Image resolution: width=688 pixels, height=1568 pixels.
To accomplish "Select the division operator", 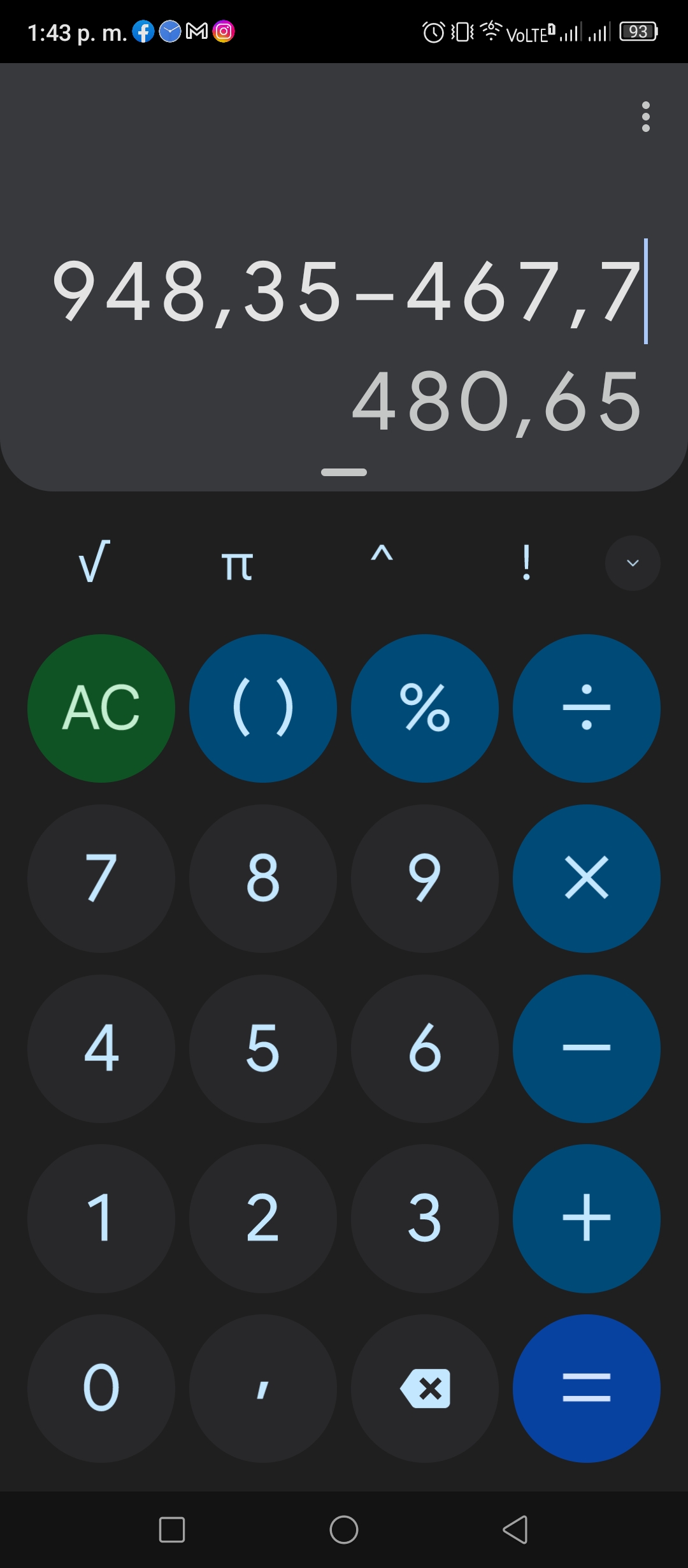I will click(587, 708).
